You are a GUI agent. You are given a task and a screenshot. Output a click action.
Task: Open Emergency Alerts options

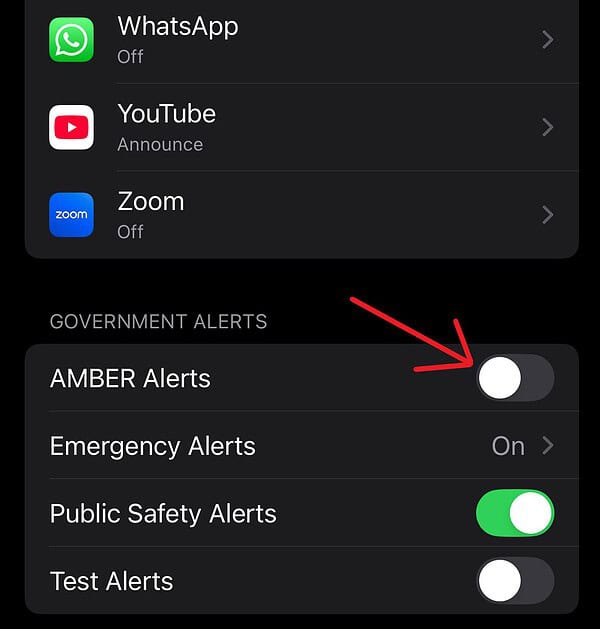click(300, 446)
